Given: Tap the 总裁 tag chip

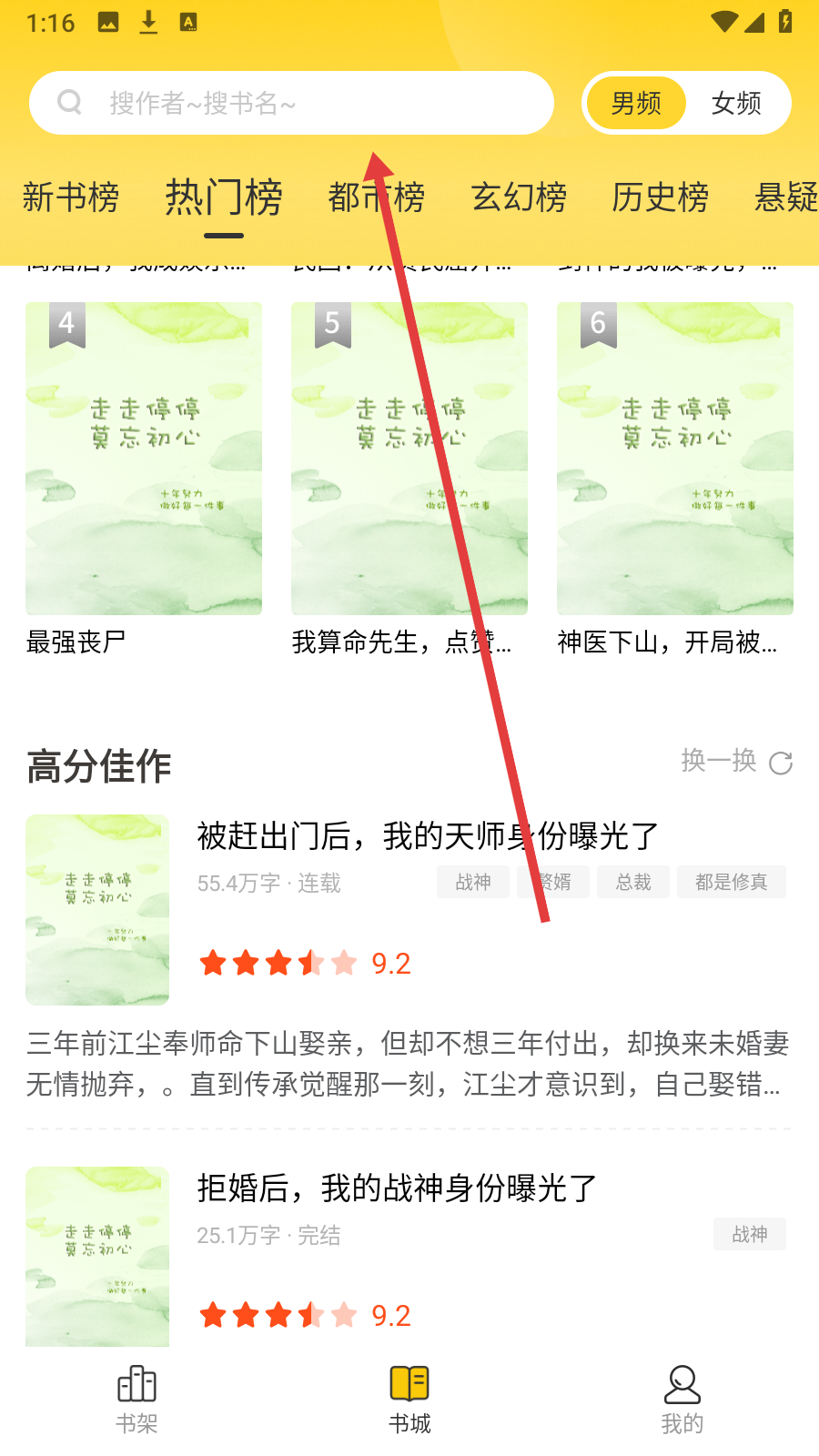Looking at the screenshot, I should pyautogui.click(x=633, y=882).
